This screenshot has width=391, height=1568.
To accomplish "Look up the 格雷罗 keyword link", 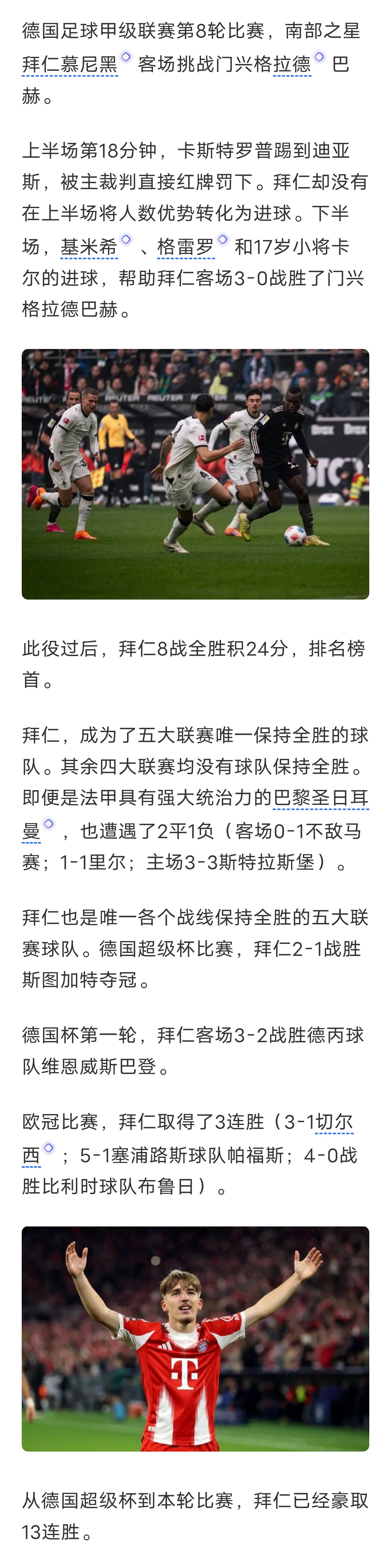I will pyautogui.click(x=186, y=247).
